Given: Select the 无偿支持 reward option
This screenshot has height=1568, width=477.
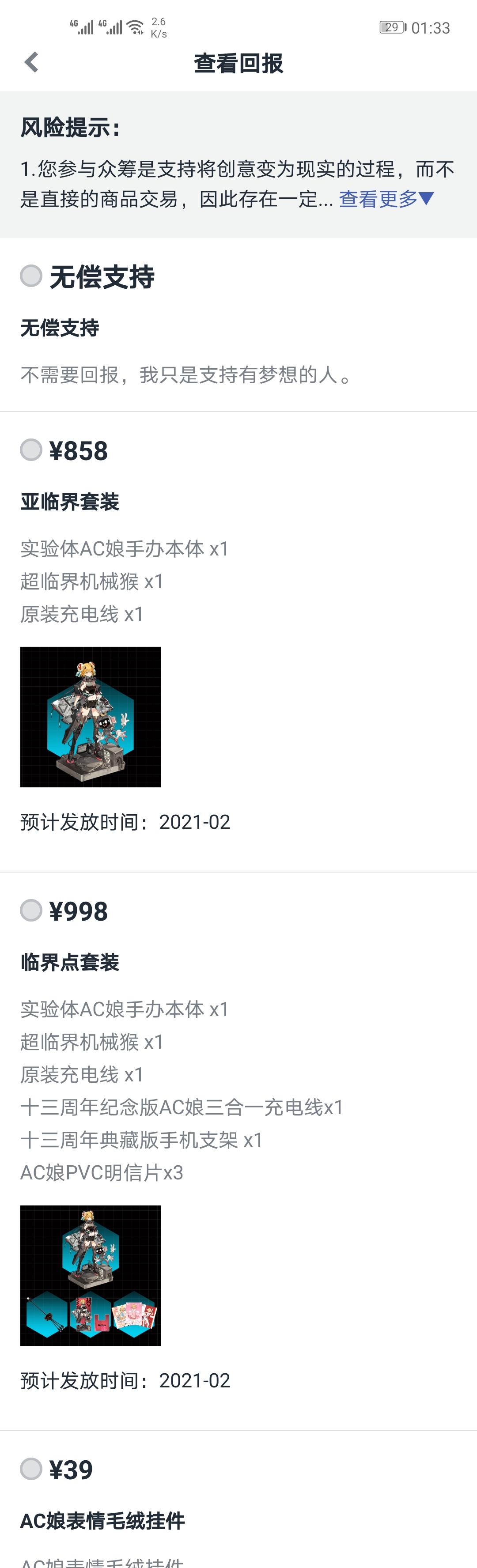Looking at the screenshot, I should click(31, 276).
